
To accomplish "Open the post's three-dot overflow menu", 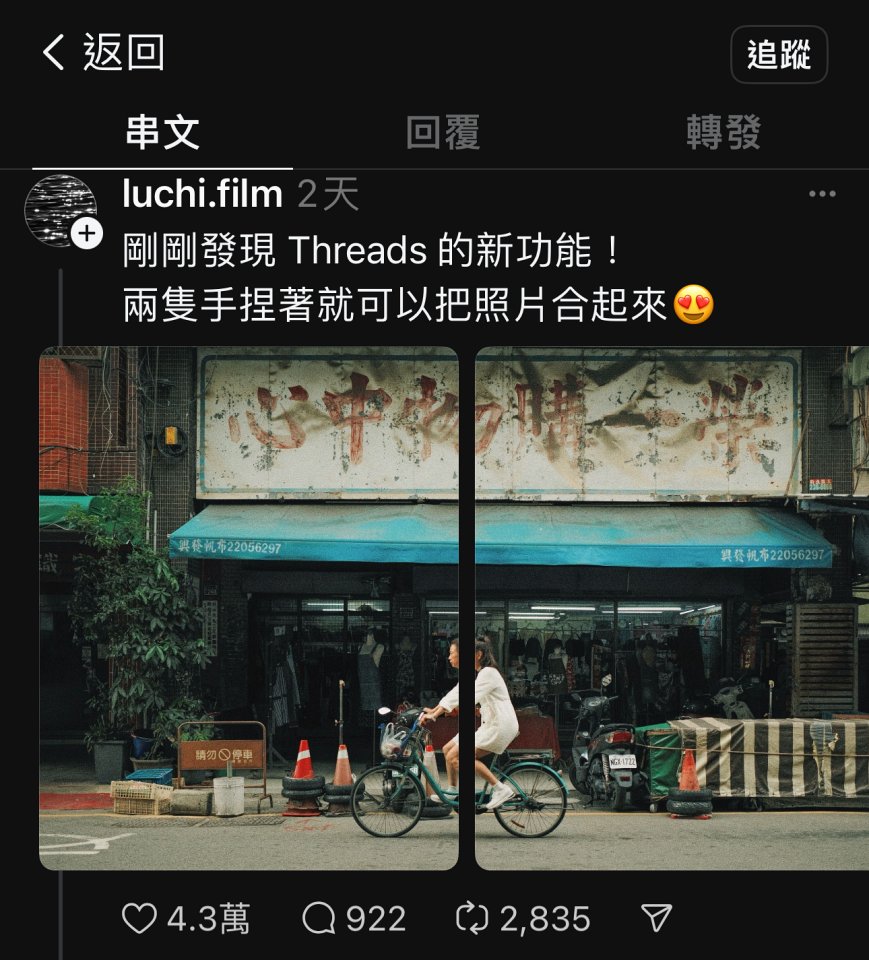I will click(822, 194).
